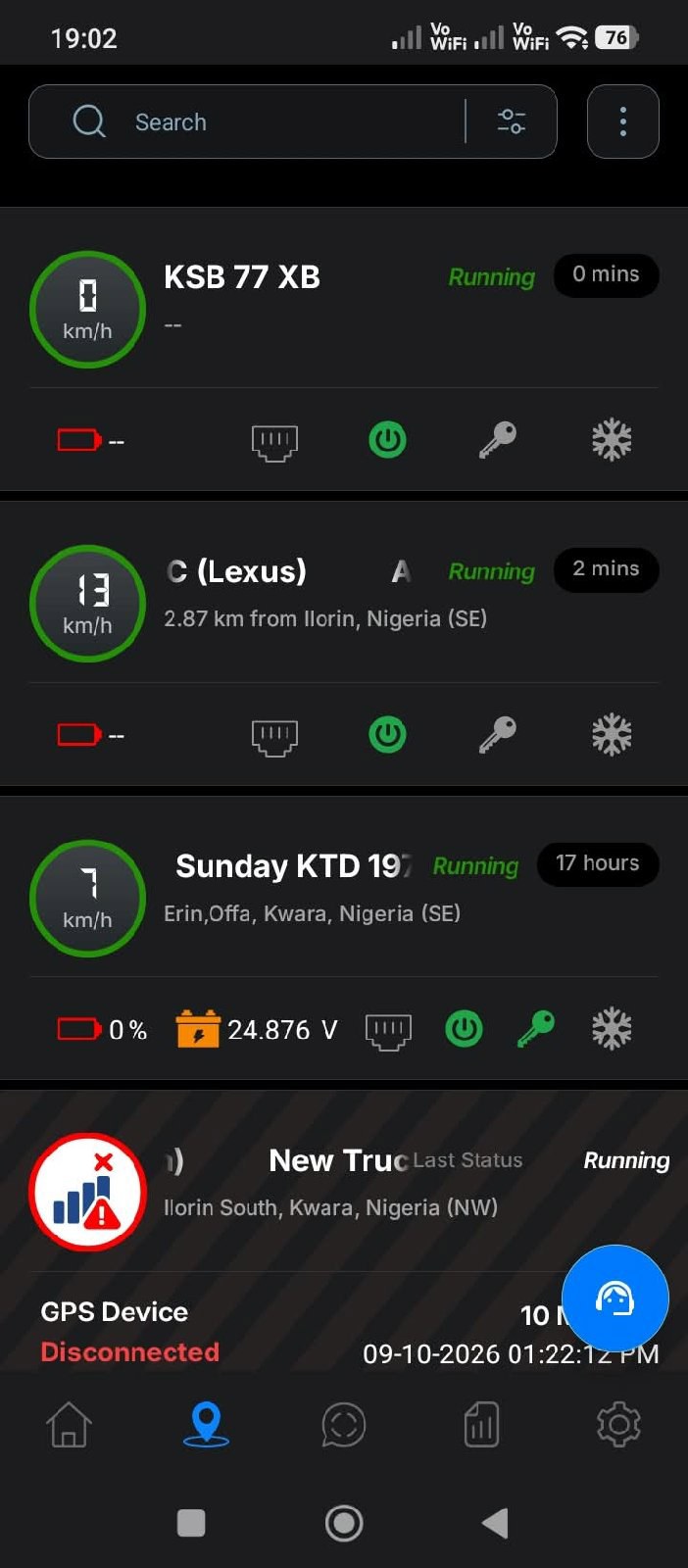Tap the green power icon for KSB 77 XB
The image size is (688, 1568).
(x=387, y=440)
